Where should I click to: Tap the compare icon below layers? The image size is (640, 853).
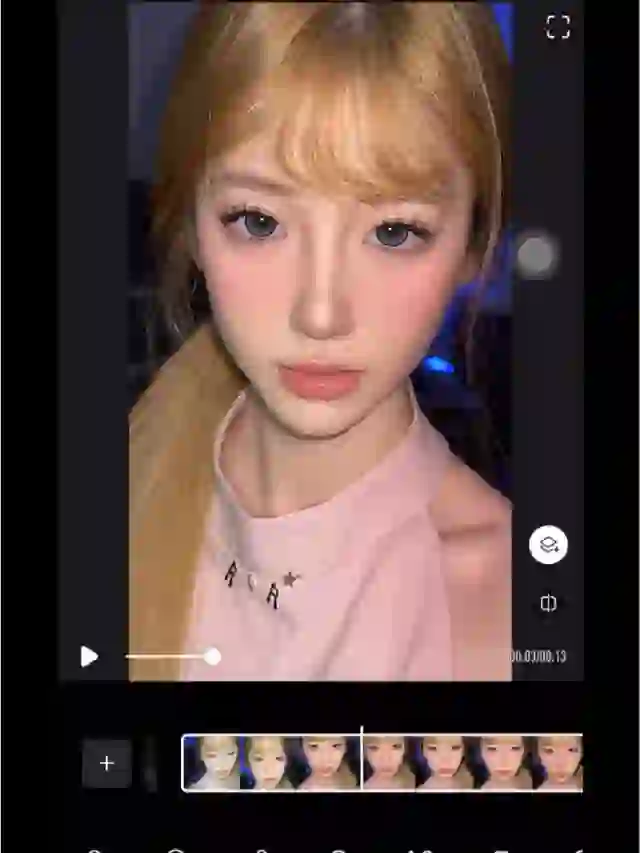point(548,603)
